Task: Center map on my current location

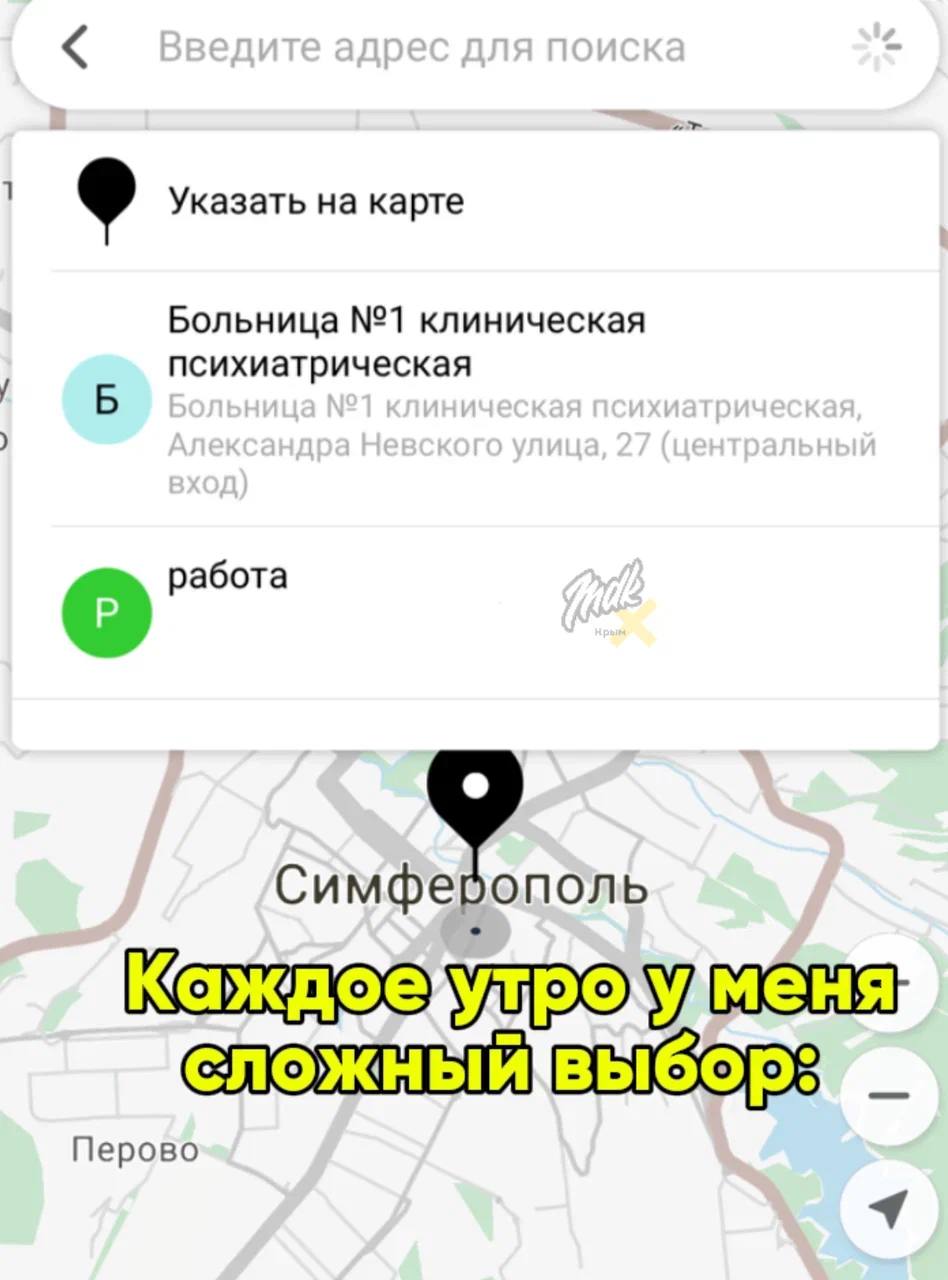Action: tap(888, 1208)
